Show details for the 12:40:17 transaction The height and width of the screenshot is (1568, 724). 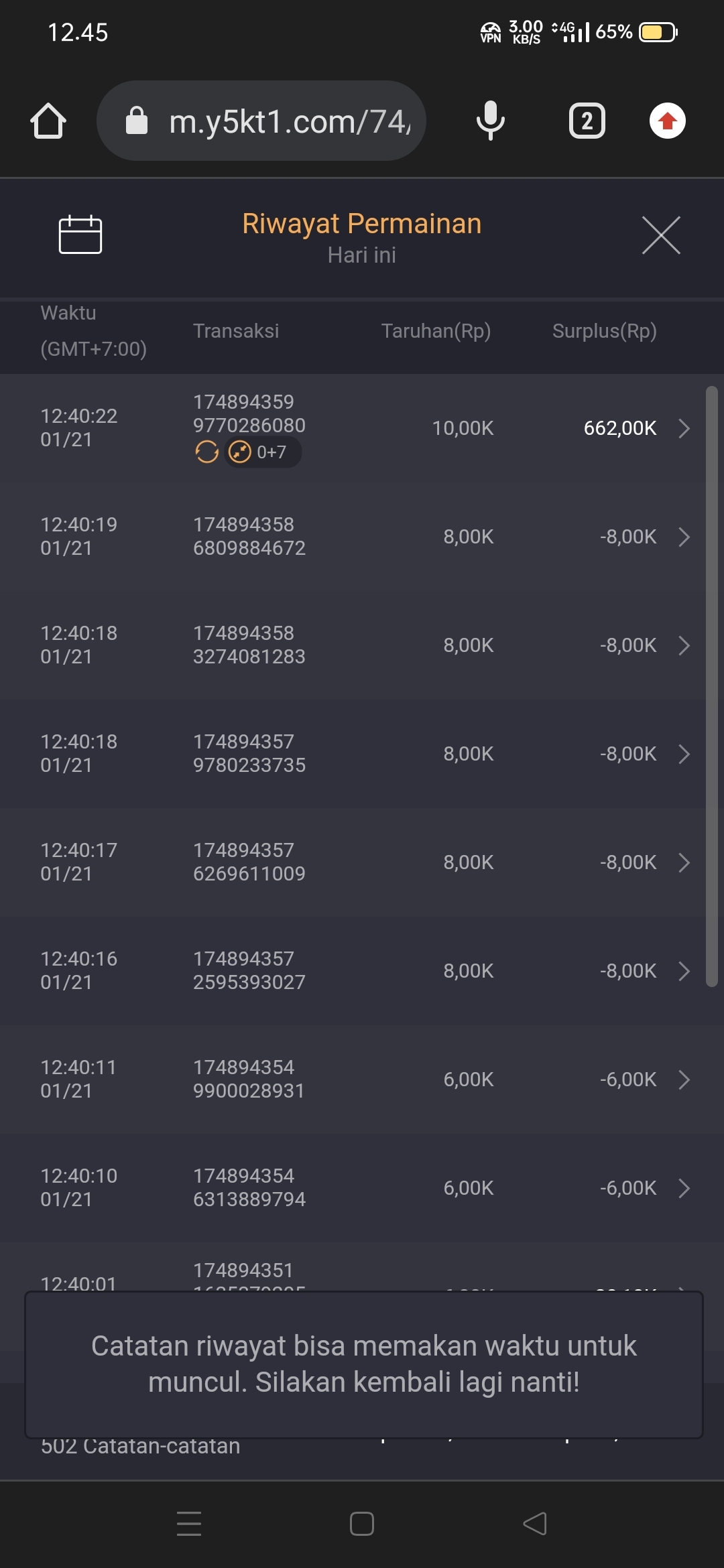(683, 862)
